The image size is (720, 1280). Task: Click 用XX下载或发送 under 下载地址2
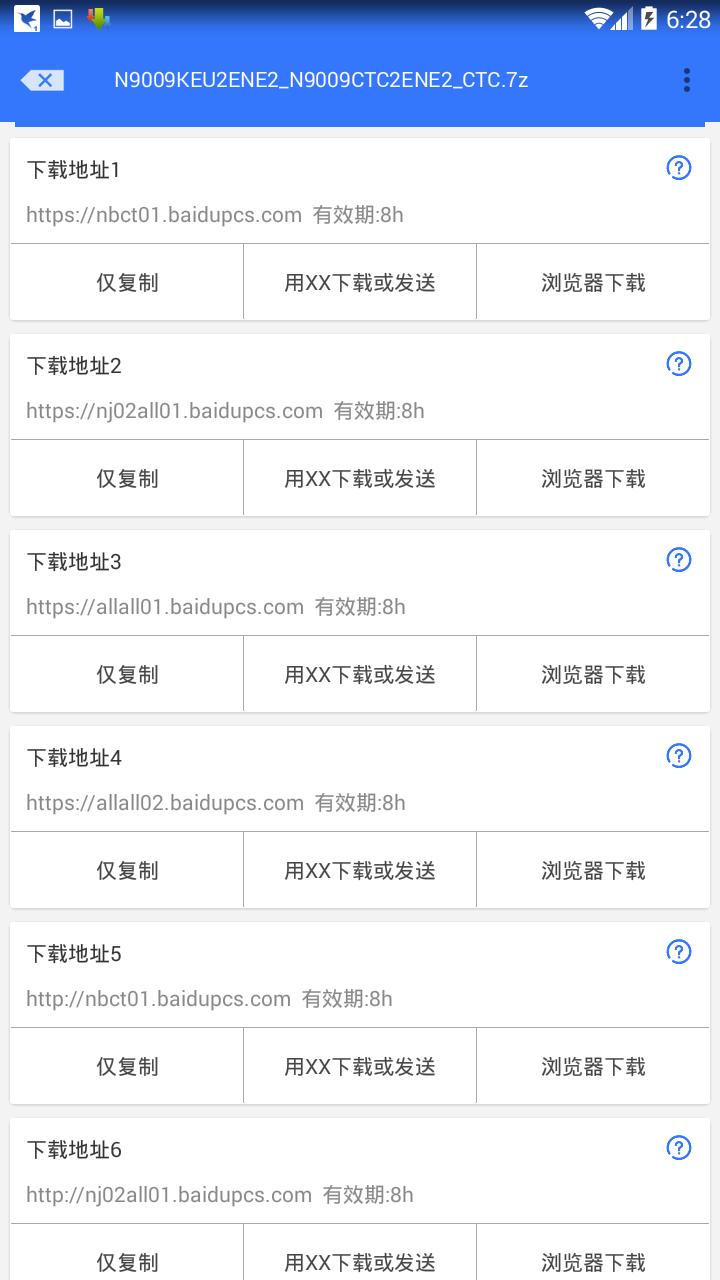click(359, 478)
